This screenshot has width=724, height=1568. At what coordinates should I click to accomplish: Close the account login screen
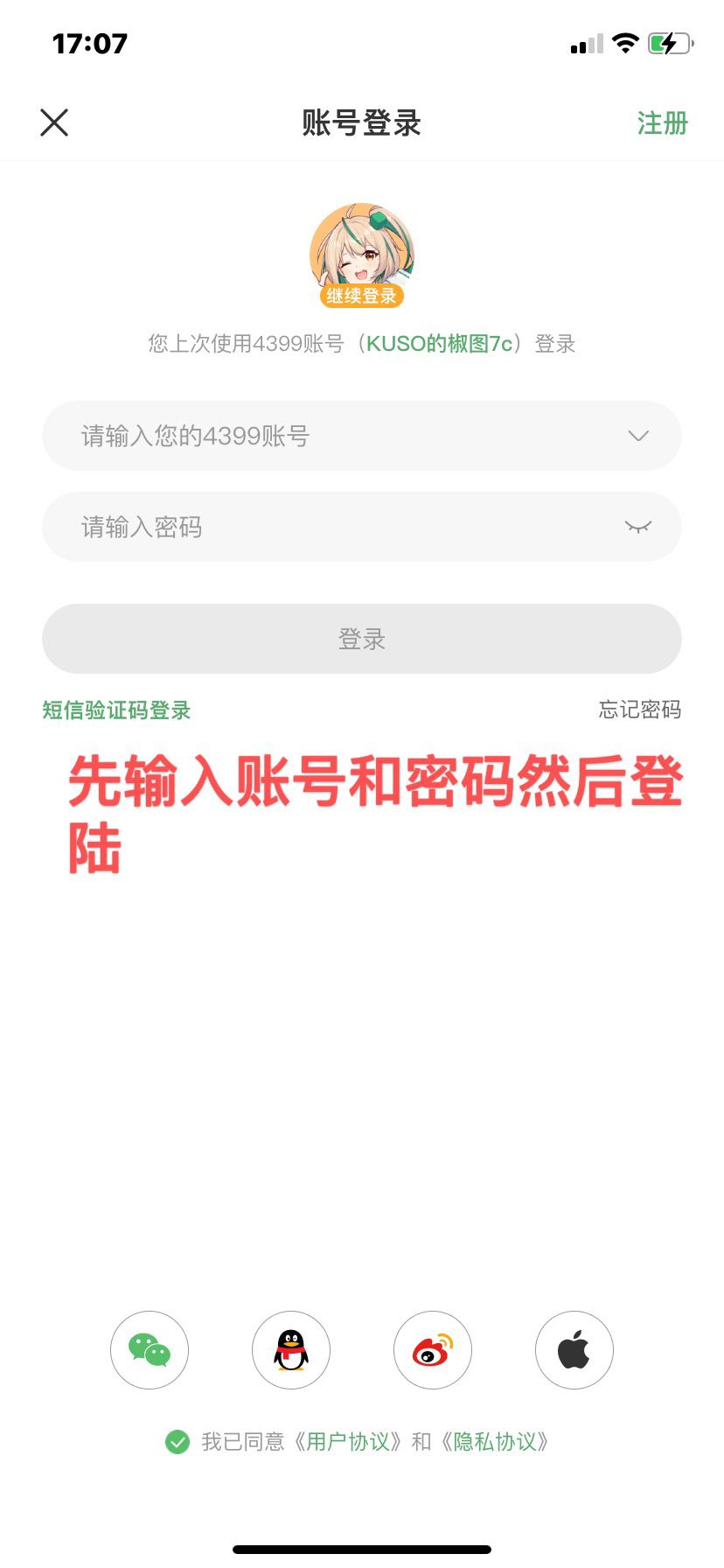click(54, 122)
